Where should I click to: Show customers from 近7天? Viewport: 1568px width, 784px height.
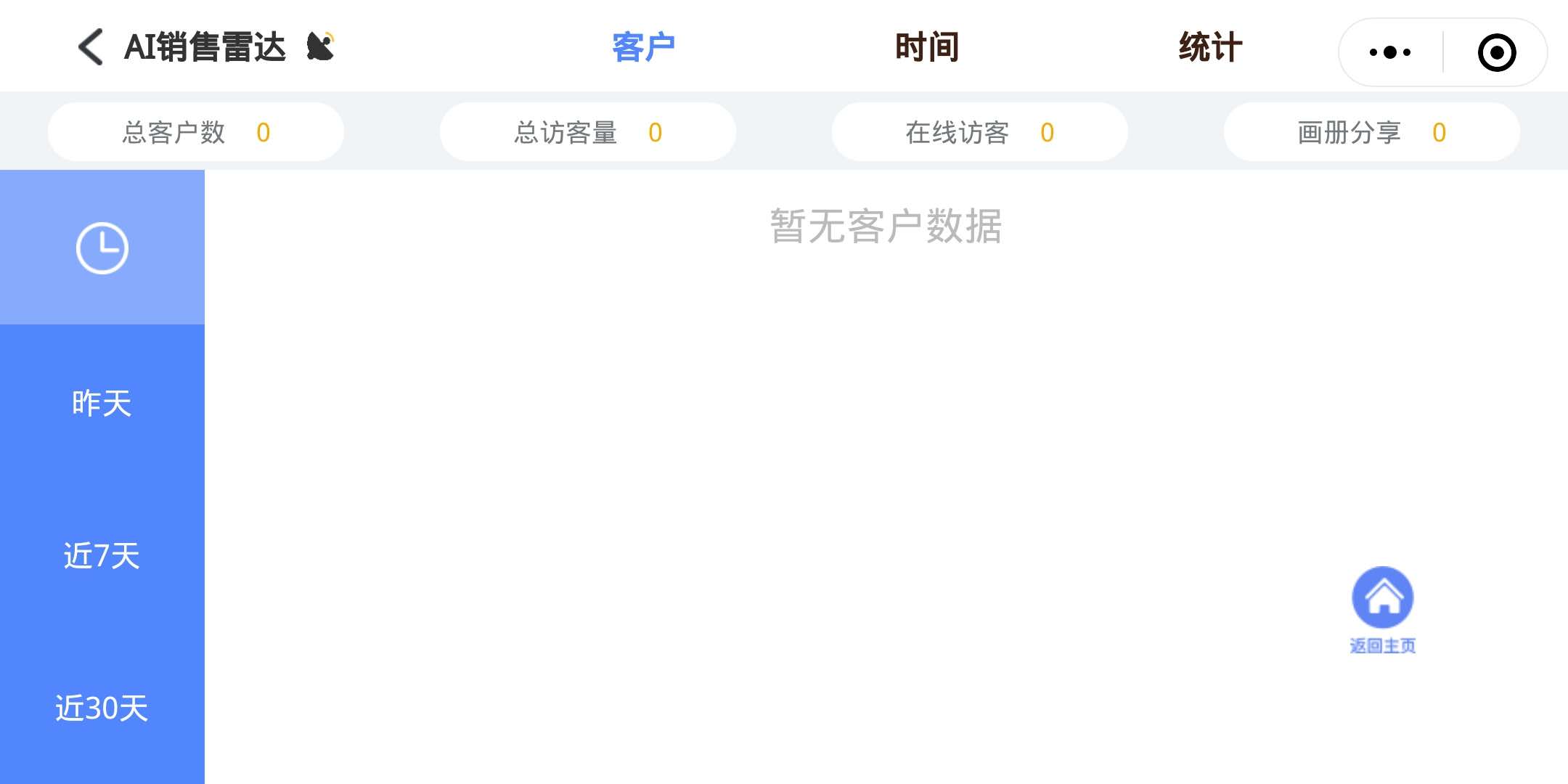point(102,556)
